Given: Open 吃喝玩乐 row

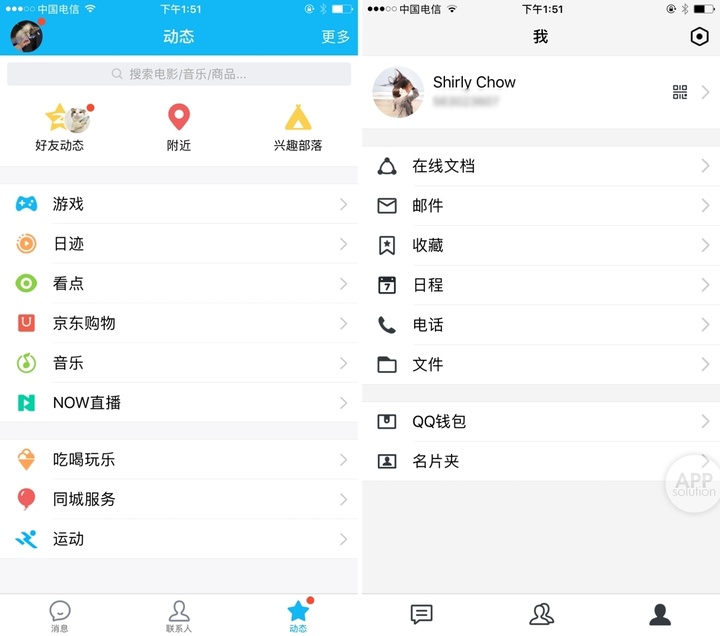Looking at the screenshot, I should point(179,460).
